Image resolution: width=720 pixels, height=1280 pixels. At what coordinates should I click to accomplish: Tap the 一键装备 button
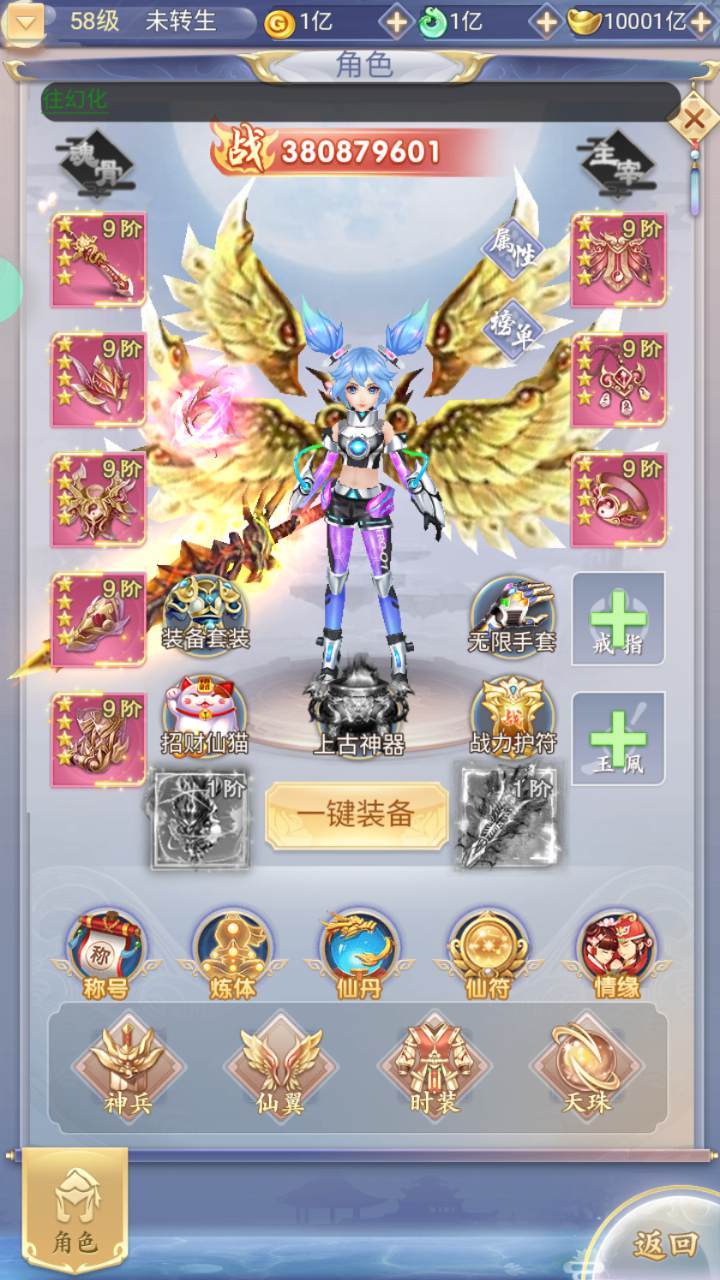[x=356, y=815]
